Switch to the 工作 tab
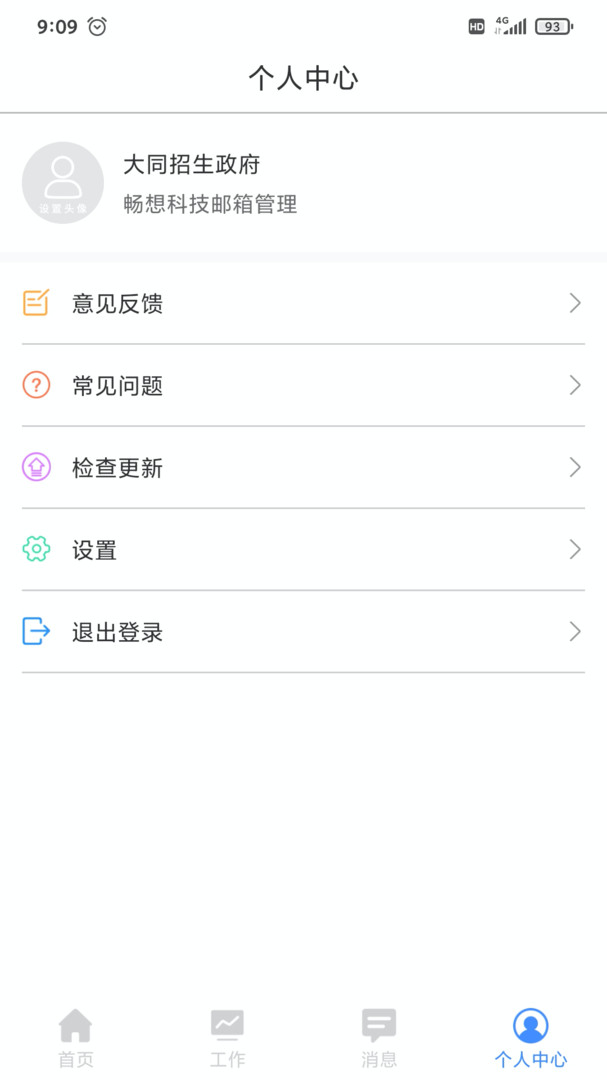Viewport: 607px width, 1080px height. coord(227,1037)
